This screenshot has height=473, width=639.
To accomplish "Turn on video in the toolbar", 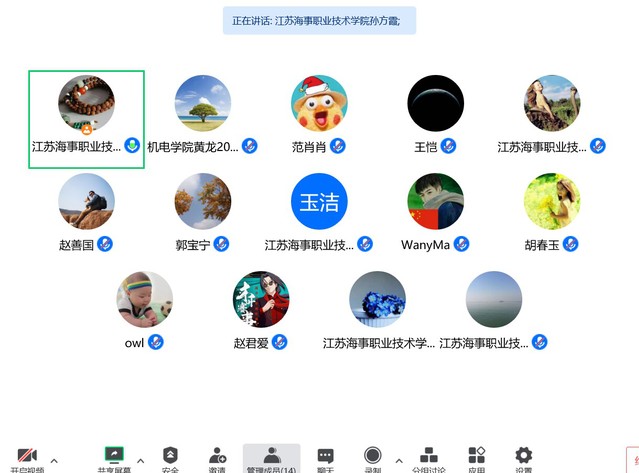I will 27,458.
